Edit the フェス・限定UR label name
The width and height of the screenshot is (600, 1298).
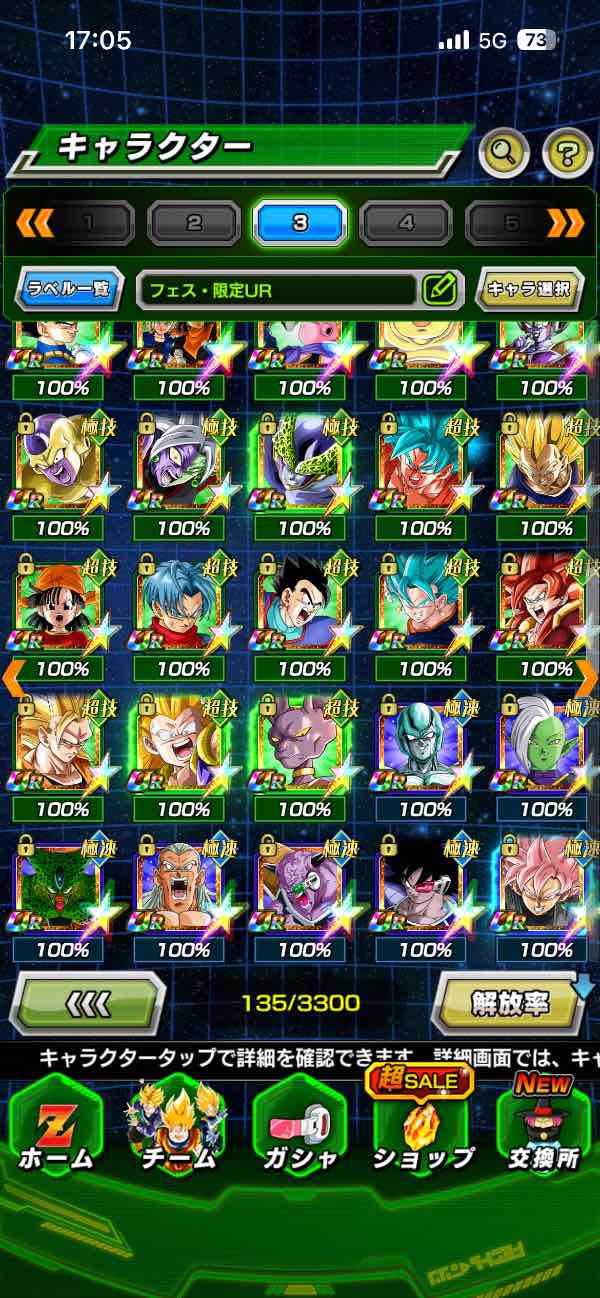tap(440, 290)
